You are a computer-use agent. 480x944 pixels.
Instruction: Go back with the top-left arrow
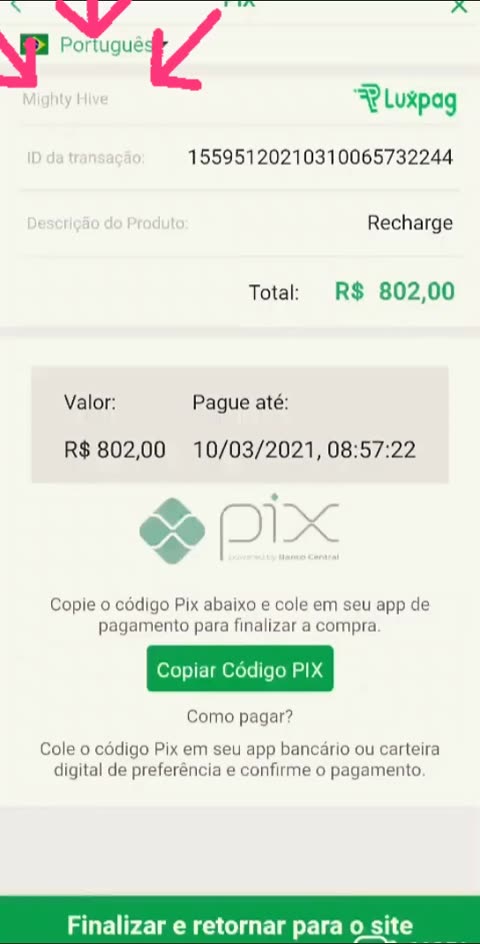point(16,5)
